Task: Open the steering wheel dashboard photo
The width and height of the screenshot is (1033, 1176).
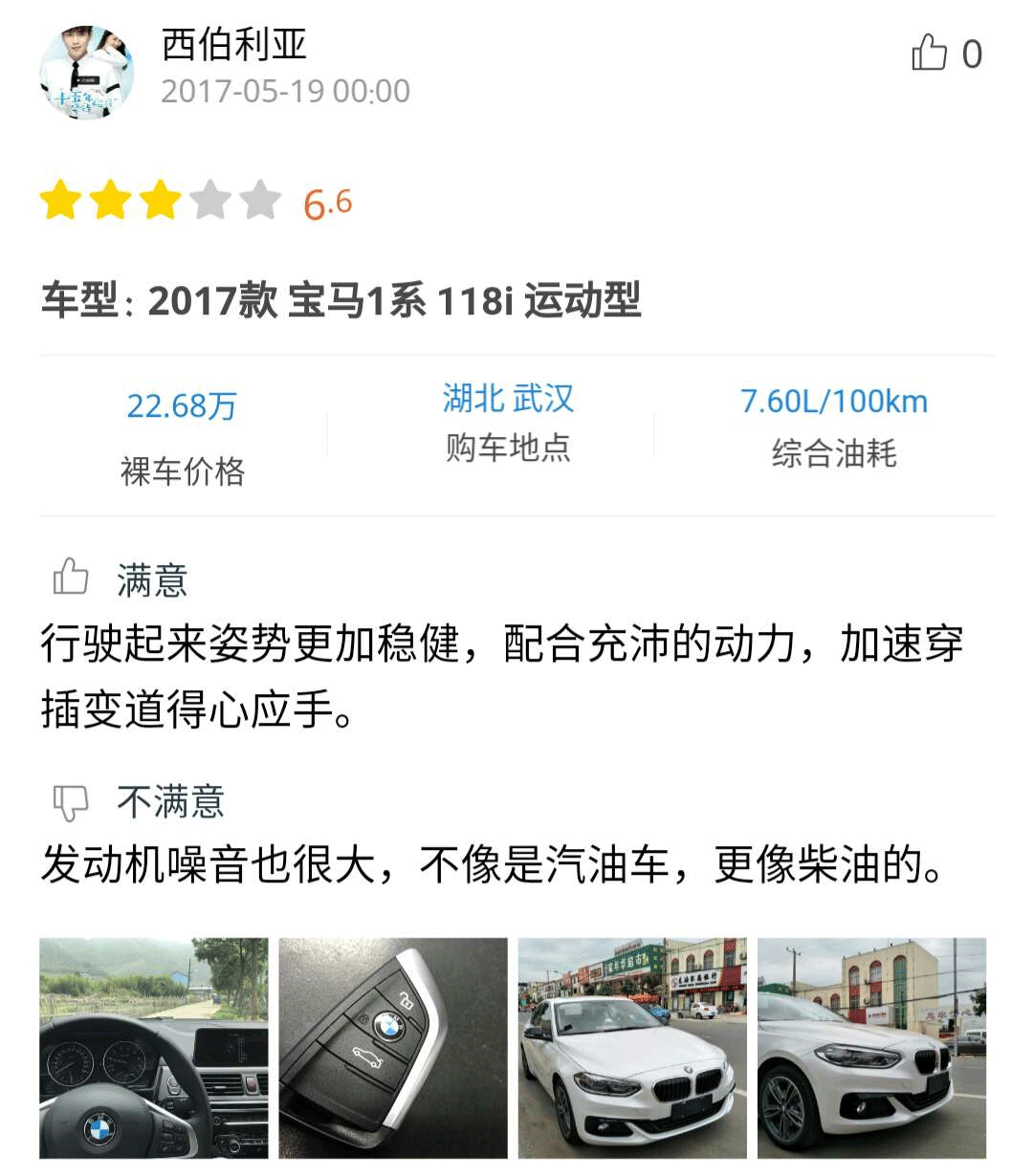Action: coord(154,1048)
